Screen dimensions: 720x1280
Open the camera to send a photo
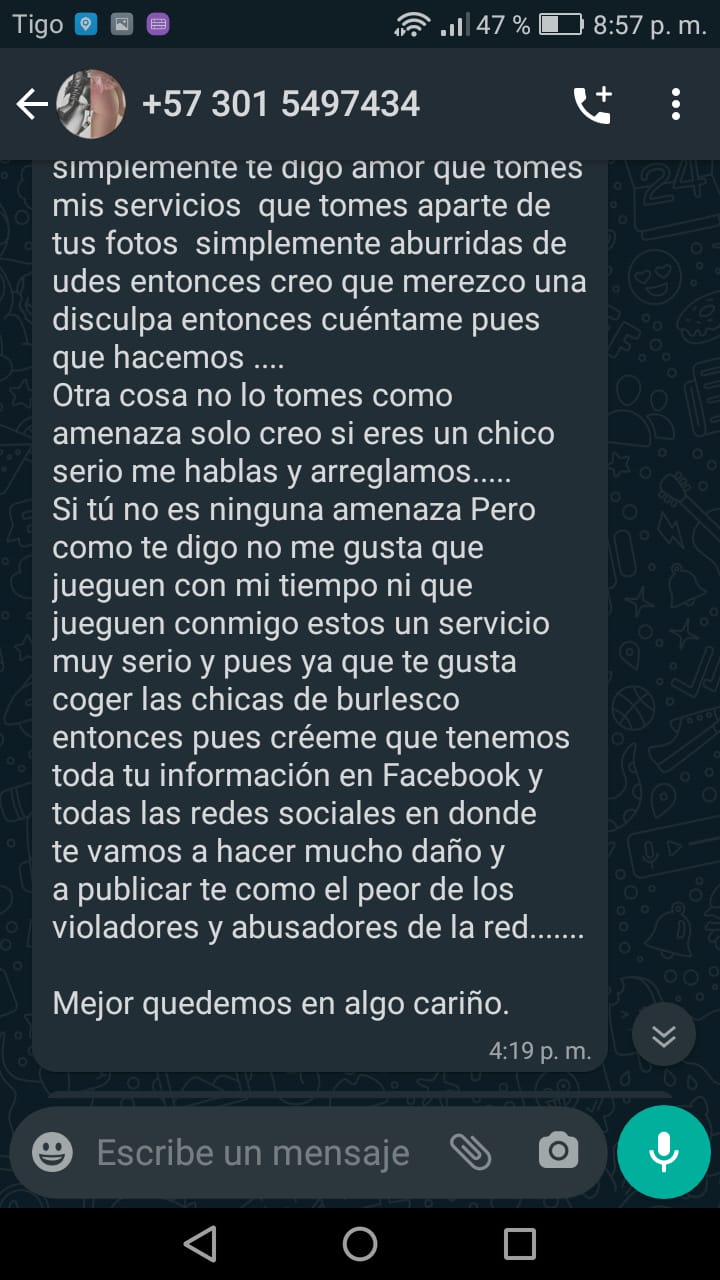pos(558,1152)
